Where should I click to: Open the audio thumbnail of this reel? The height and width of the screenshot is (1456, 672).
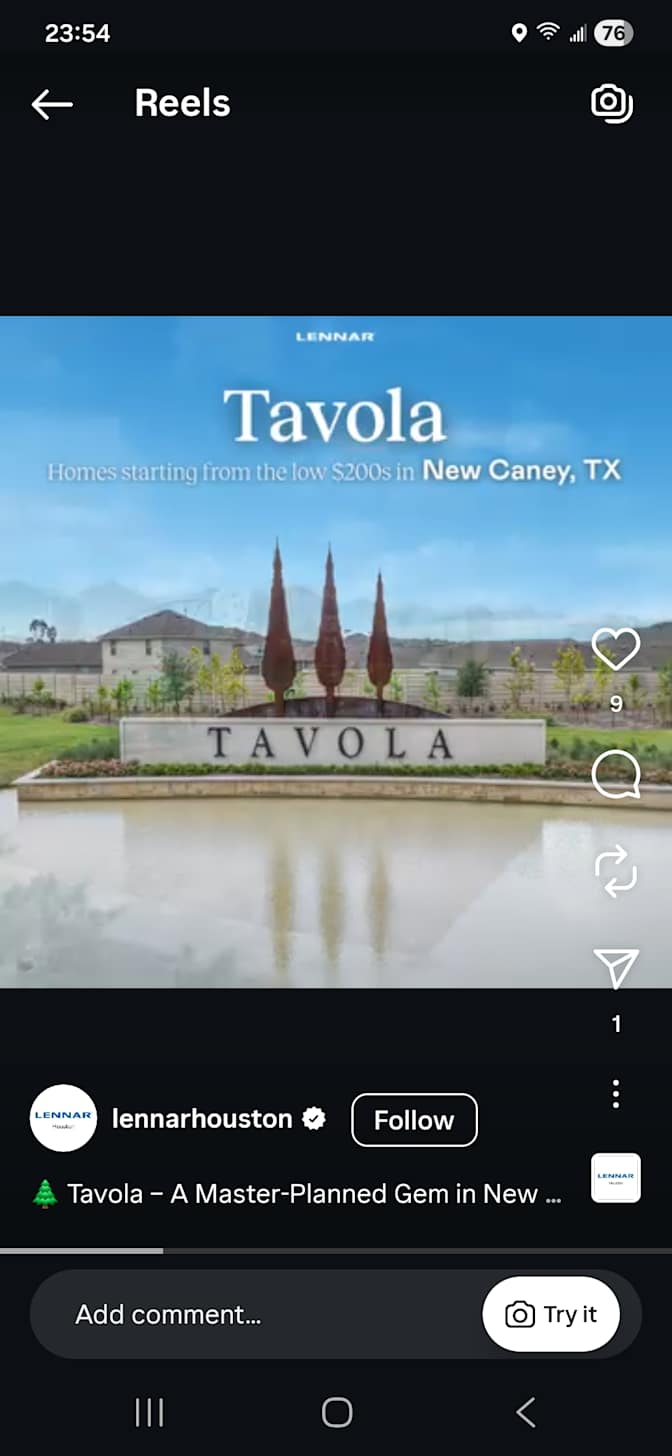coord(616,1178)
